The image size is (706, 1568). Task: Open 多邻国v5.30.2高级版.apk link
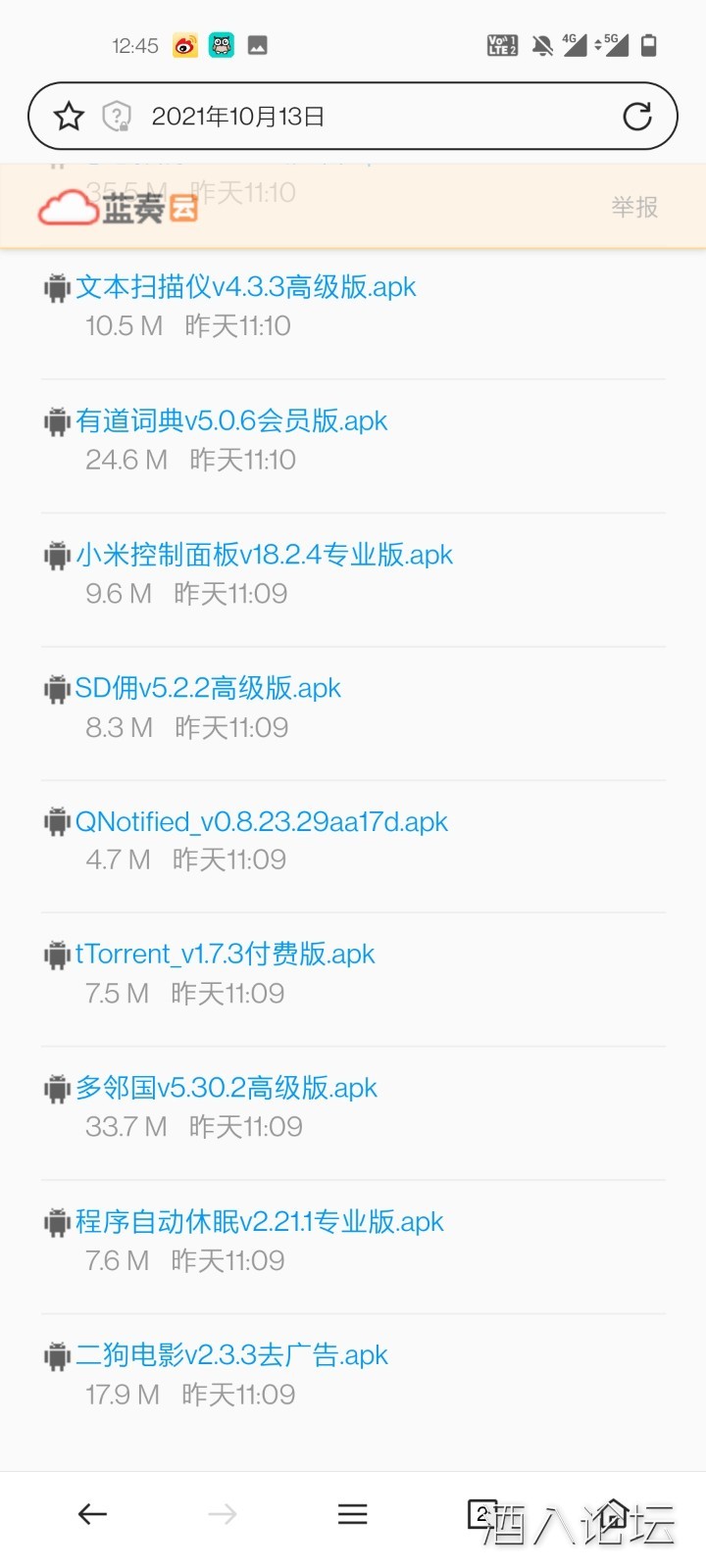point(226,1087)
